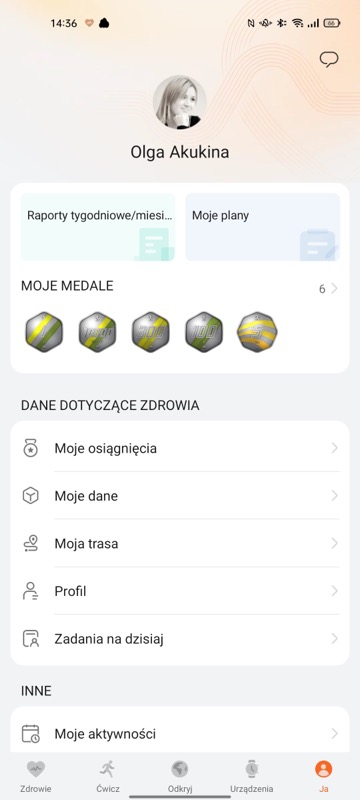Image resolution: width=360 pixels, height=800 pixels.
Task: Switch to the Odkryj tab
Action: pos(180,775)
